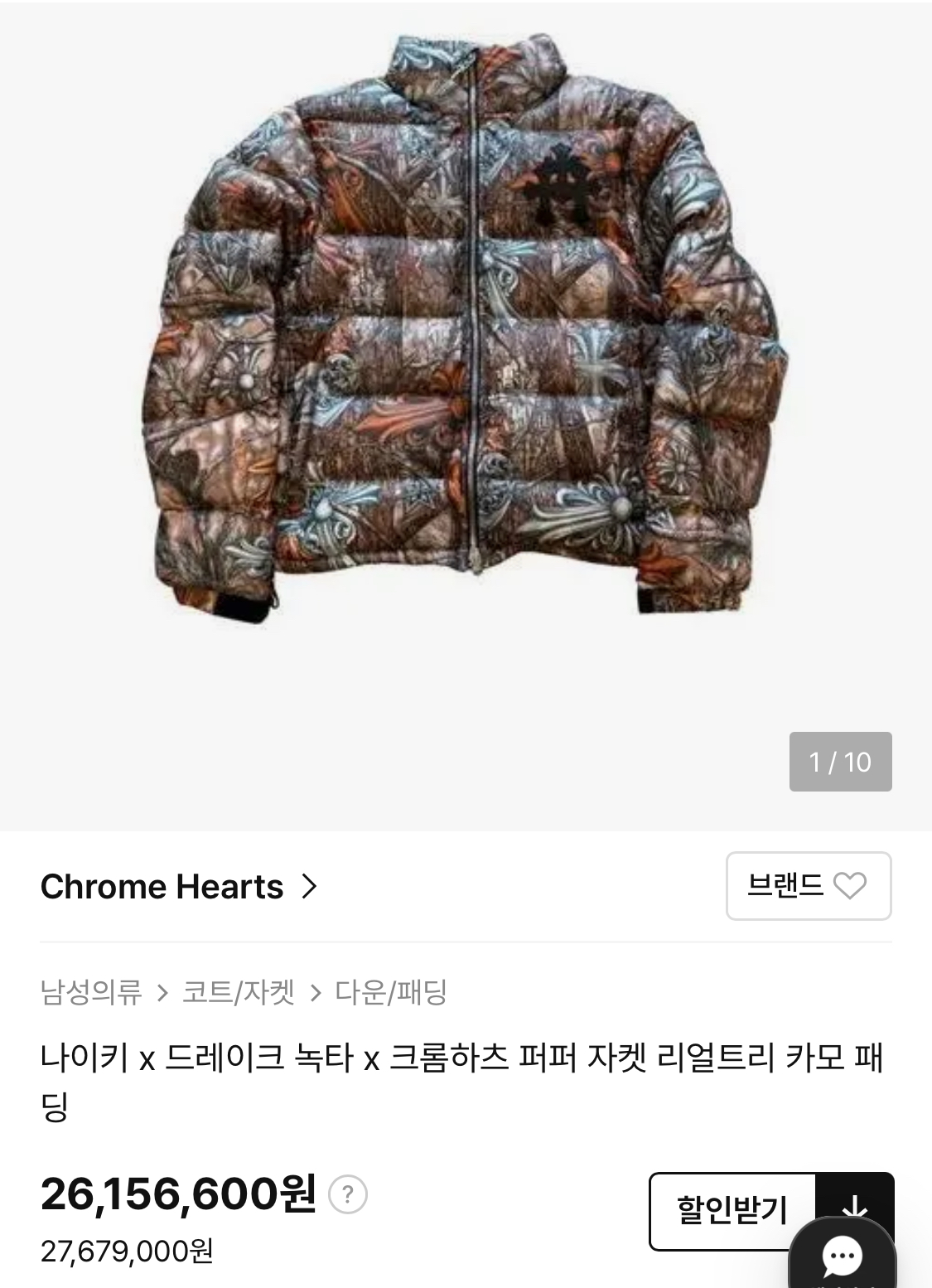Go to 코트/자켓 category breadcrumb

[x=239, y=992]
